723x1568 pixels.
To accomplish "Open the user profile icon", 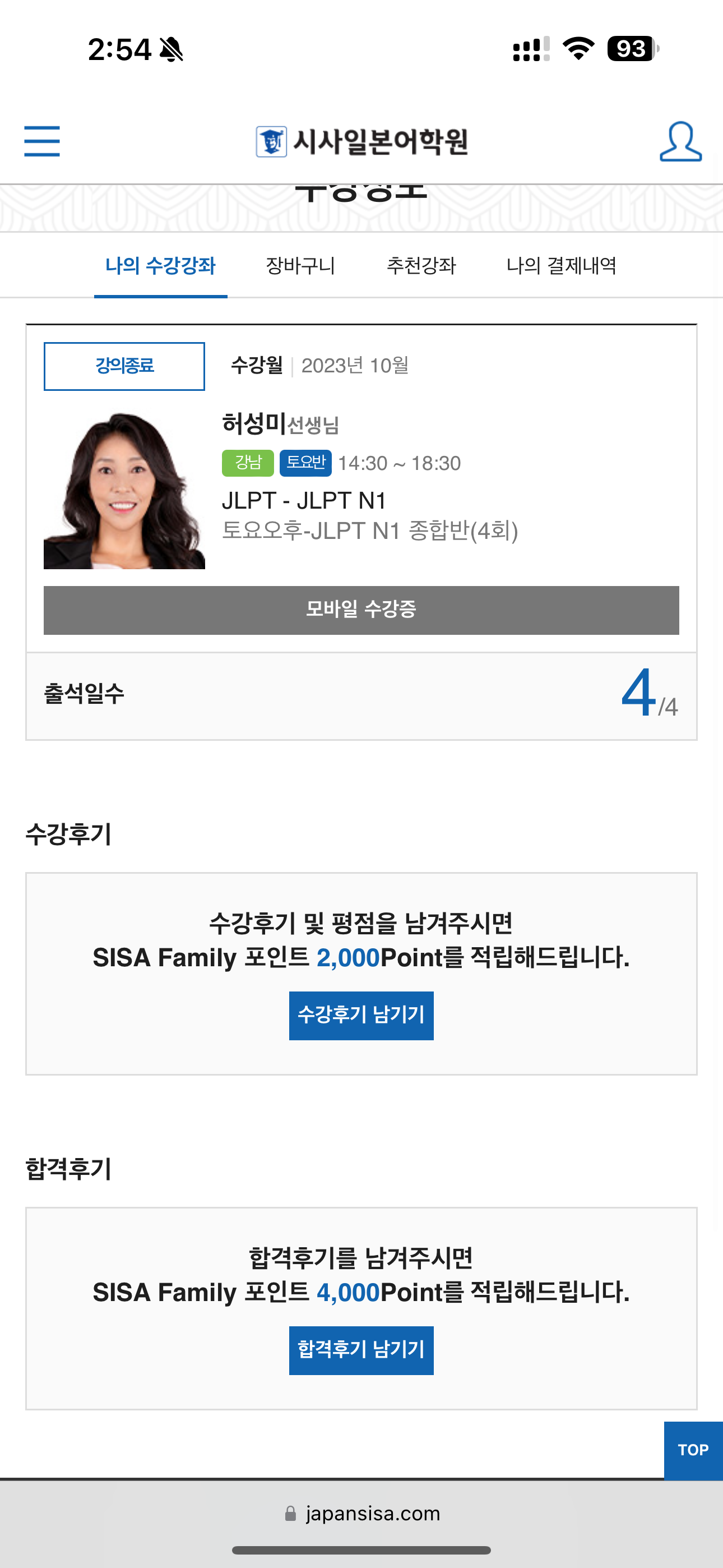I will (680, 141).
